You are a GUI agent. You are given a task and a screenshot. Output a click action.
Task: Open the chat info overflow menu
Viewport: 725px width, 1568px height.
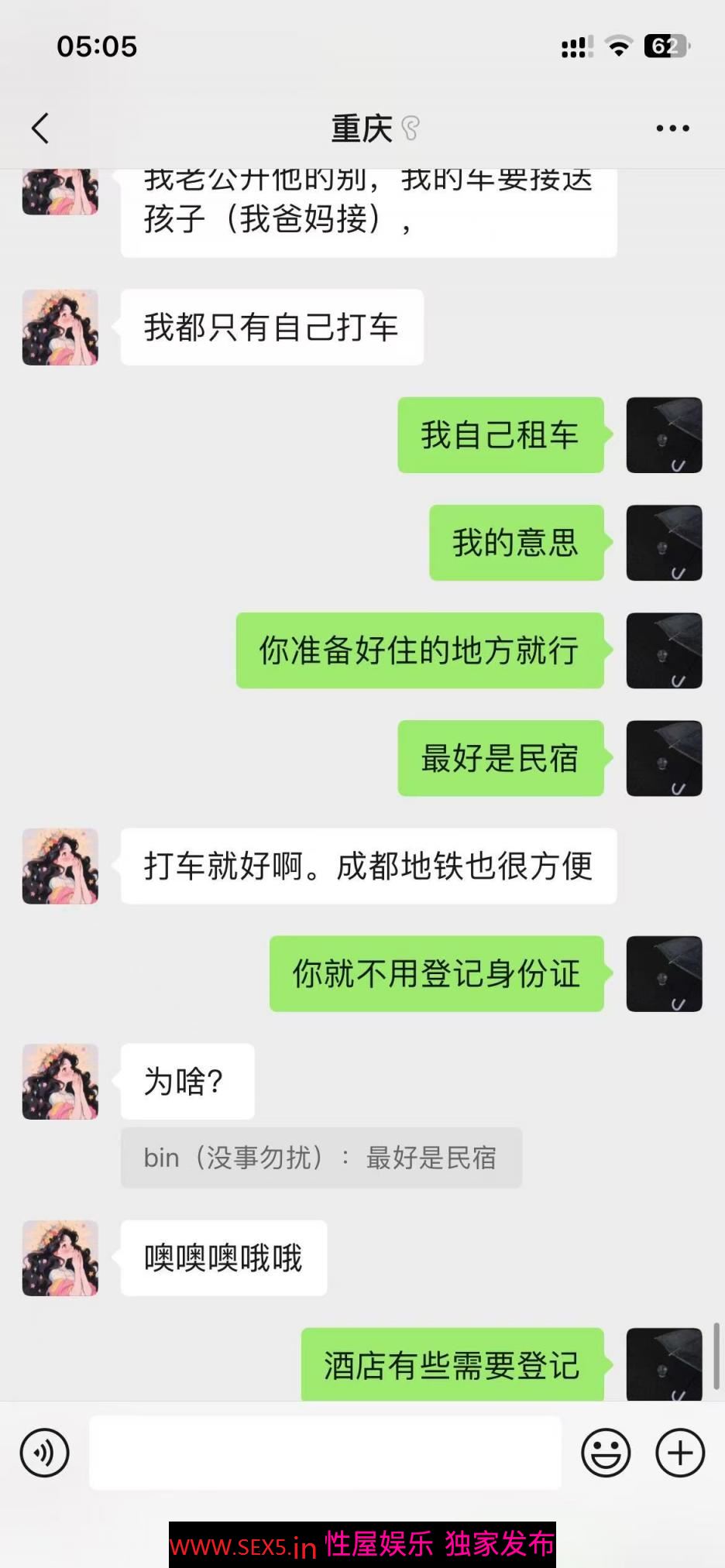click(x=672, y=129)
